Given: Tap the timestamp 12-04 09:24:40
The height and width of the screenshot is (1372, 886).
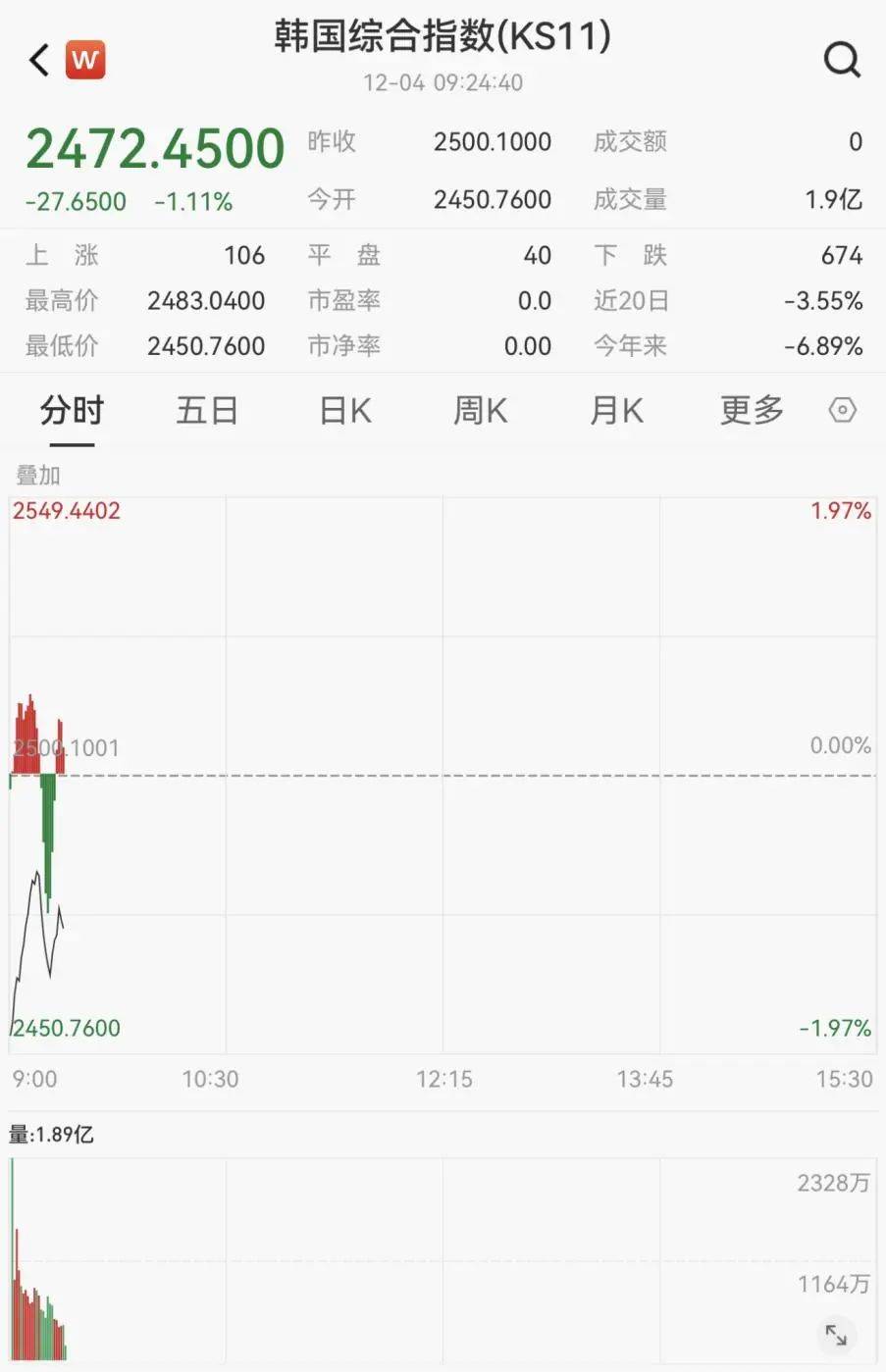Looking at the screenshot, I should click(443, 83).
